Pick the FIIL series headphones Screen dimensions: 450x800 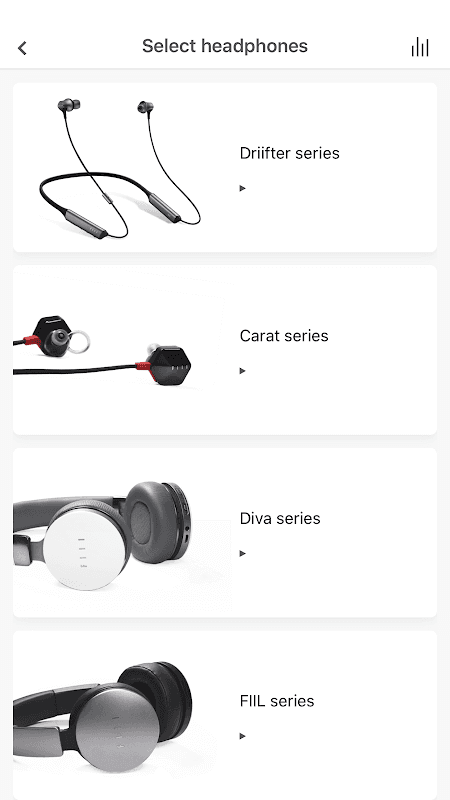click(x=224, y=715)
